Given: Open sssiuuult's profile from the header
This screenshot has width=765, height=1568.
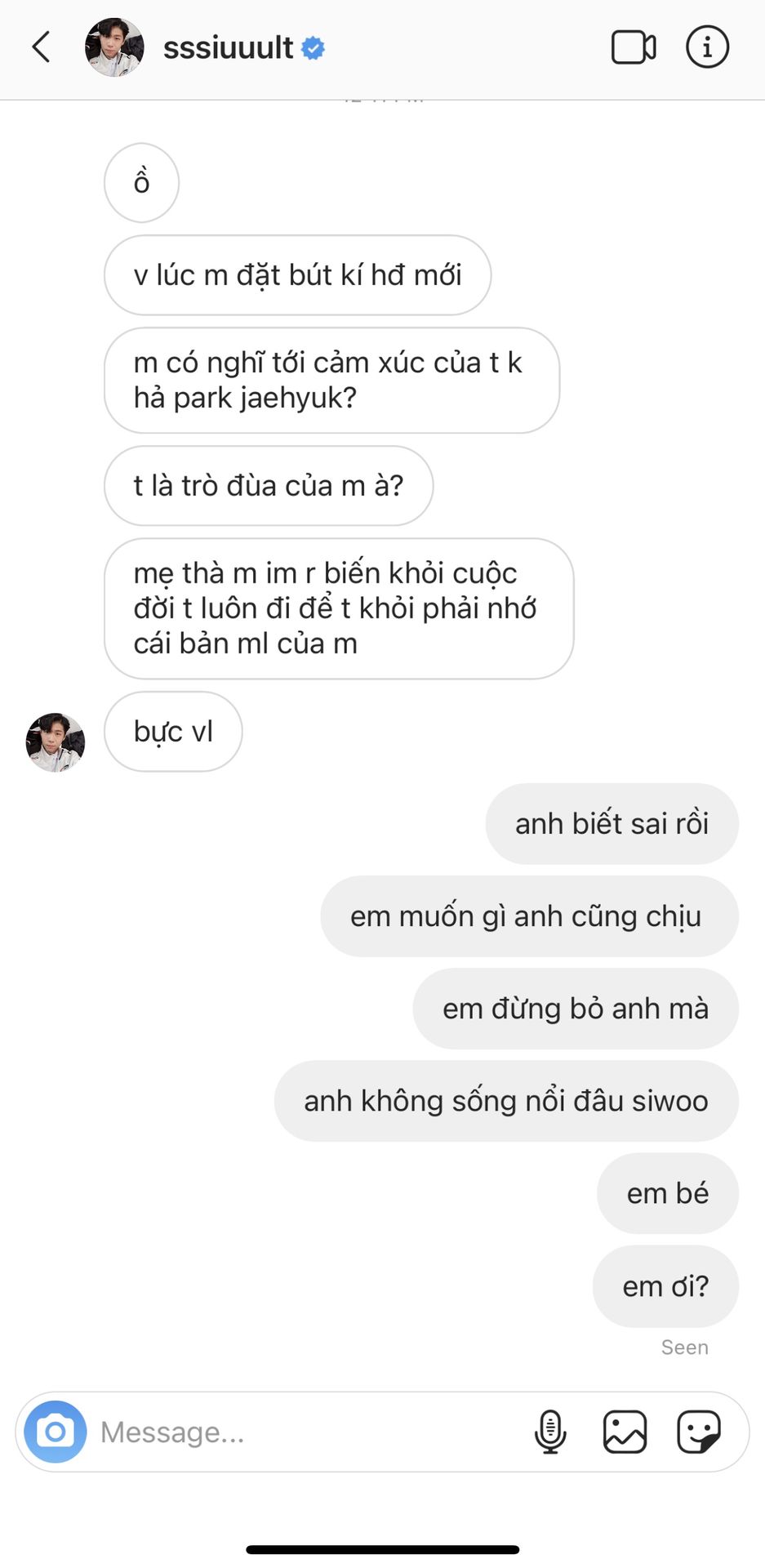Looking at the screenshot, I should pos(228,48).
